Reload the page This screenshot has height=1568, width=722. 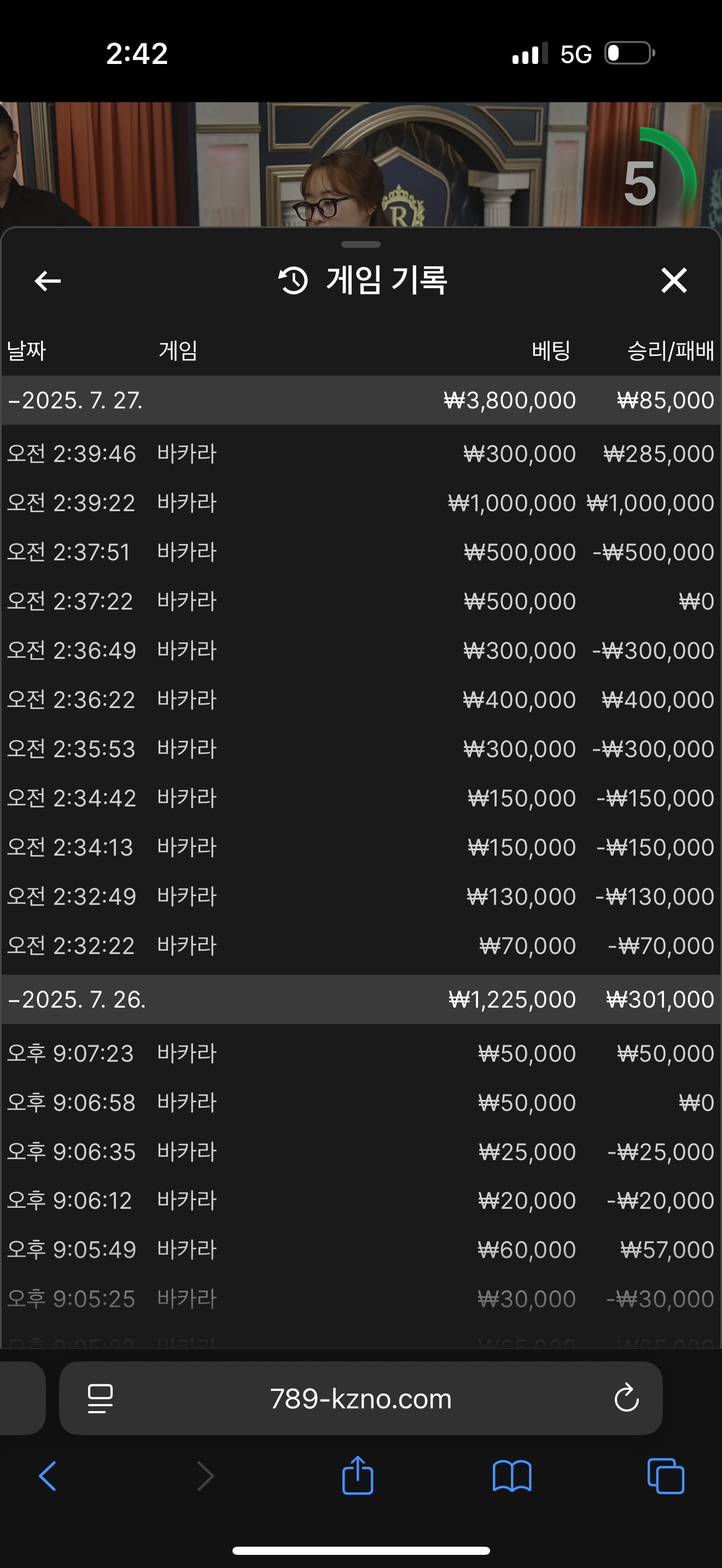626,1398
